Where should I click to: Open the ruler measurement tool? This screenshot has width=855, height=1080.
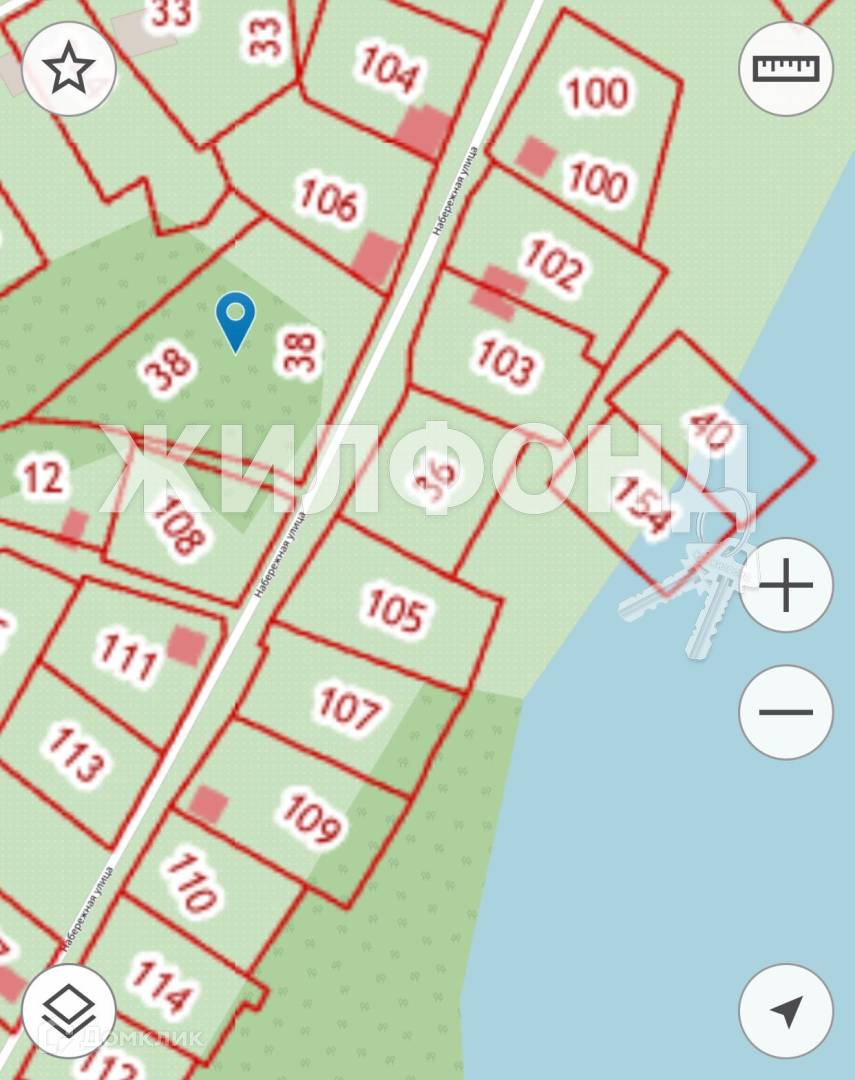(786, 68)
